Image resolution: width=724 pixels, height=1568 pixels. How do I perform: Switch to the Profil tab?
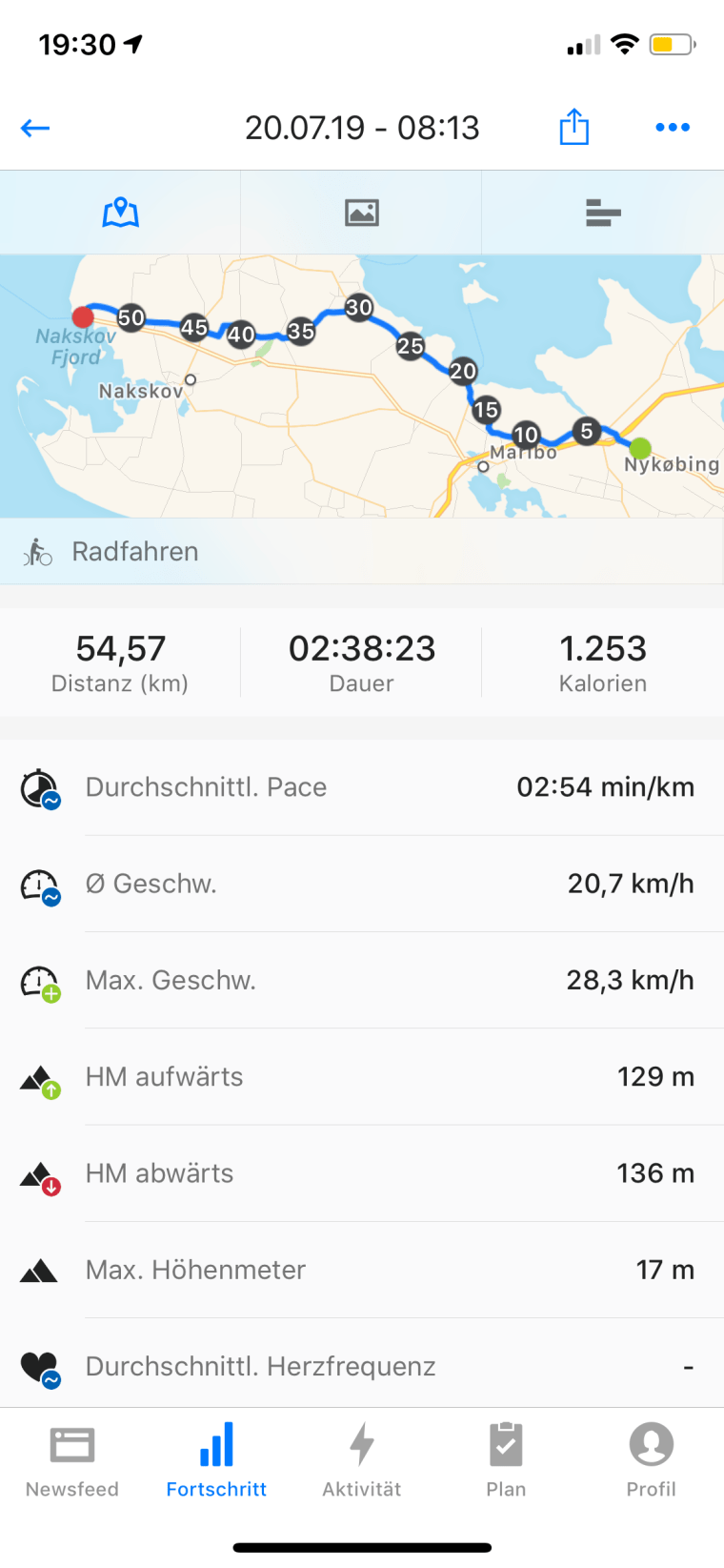pyautogui.click(x=651, y=1460)
